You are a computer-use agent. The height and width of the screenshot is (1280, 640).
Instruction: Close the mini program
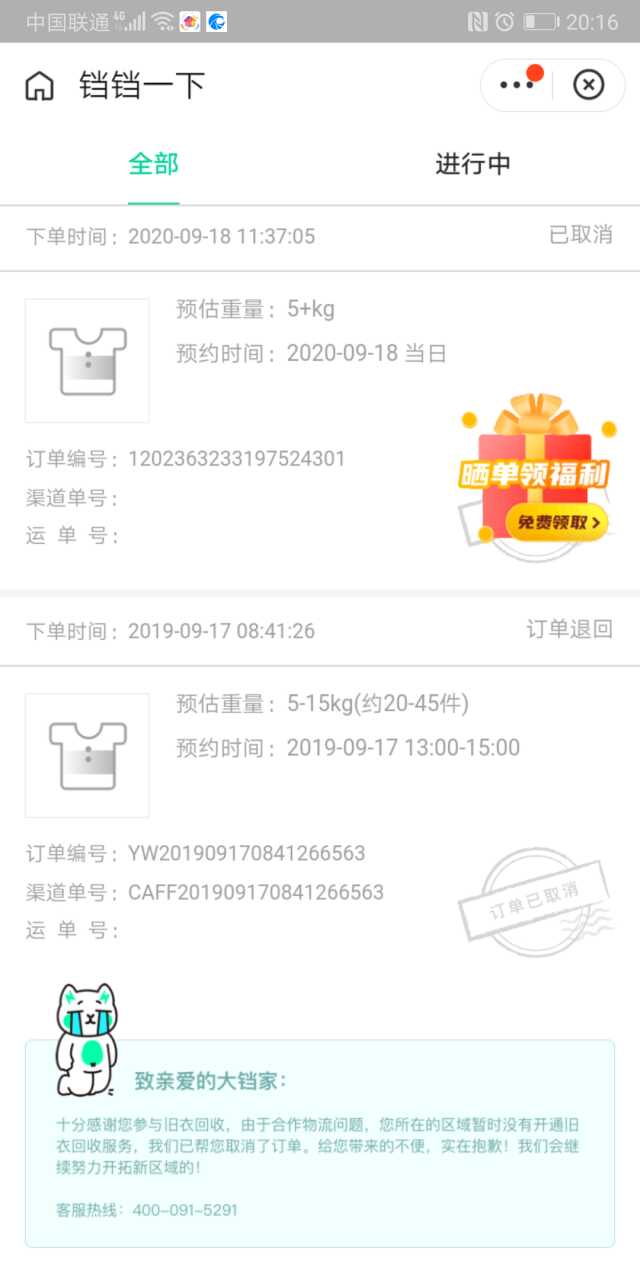pos(589,86)
